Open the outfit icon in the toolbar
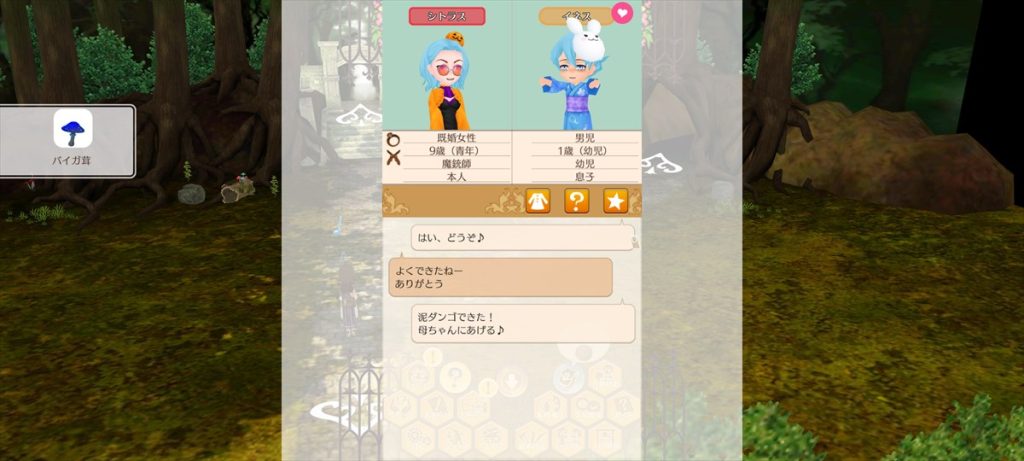Viewport: 1024px width, 461px height. [x=538, y=201]
